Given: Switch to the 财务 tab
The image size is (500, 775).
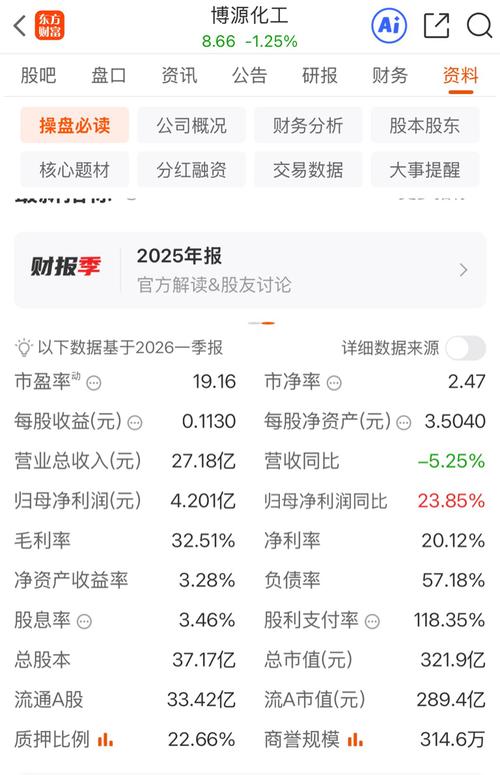Looking at the screenshot, I should pyautogui.click(x=390, y=76).
